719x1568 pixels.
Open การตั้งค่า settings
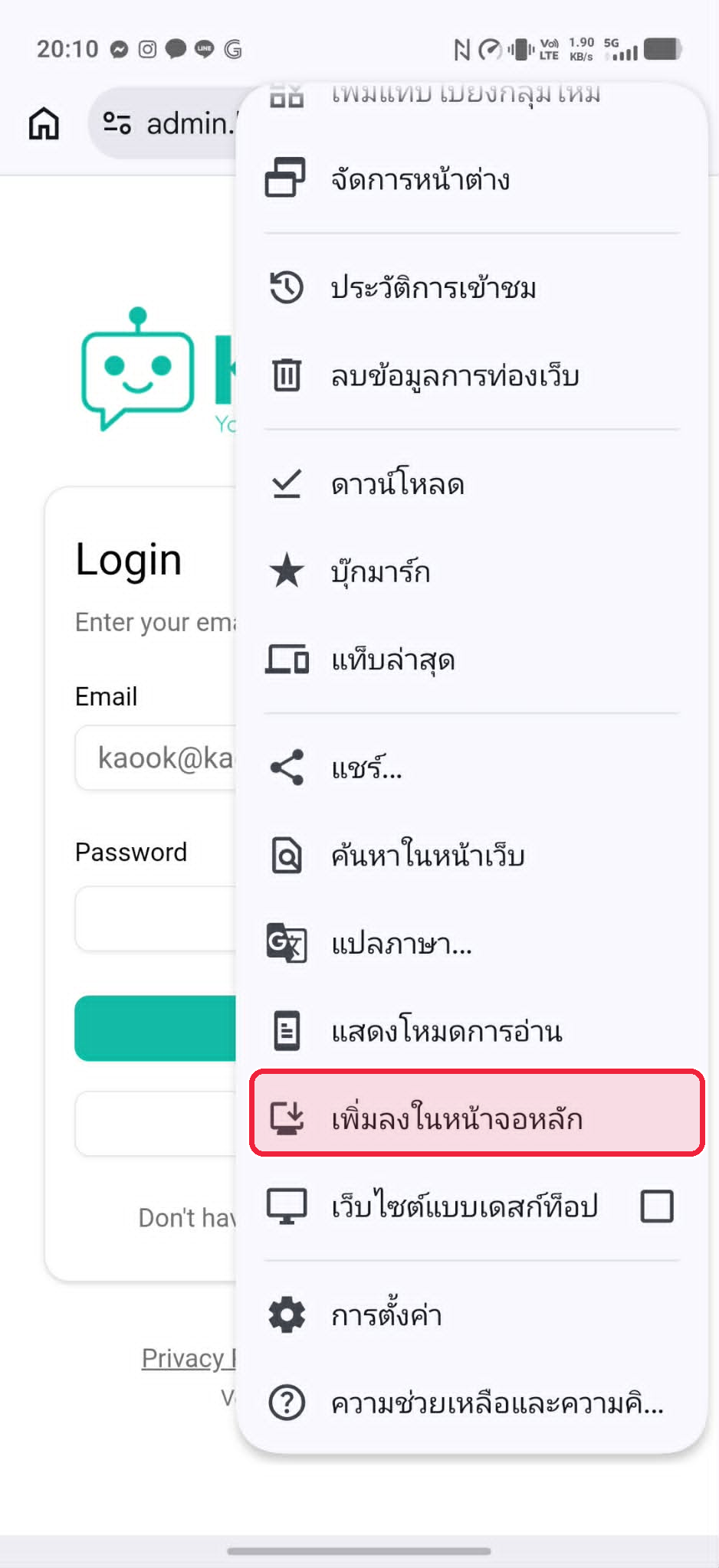(x=471, y=1315)
